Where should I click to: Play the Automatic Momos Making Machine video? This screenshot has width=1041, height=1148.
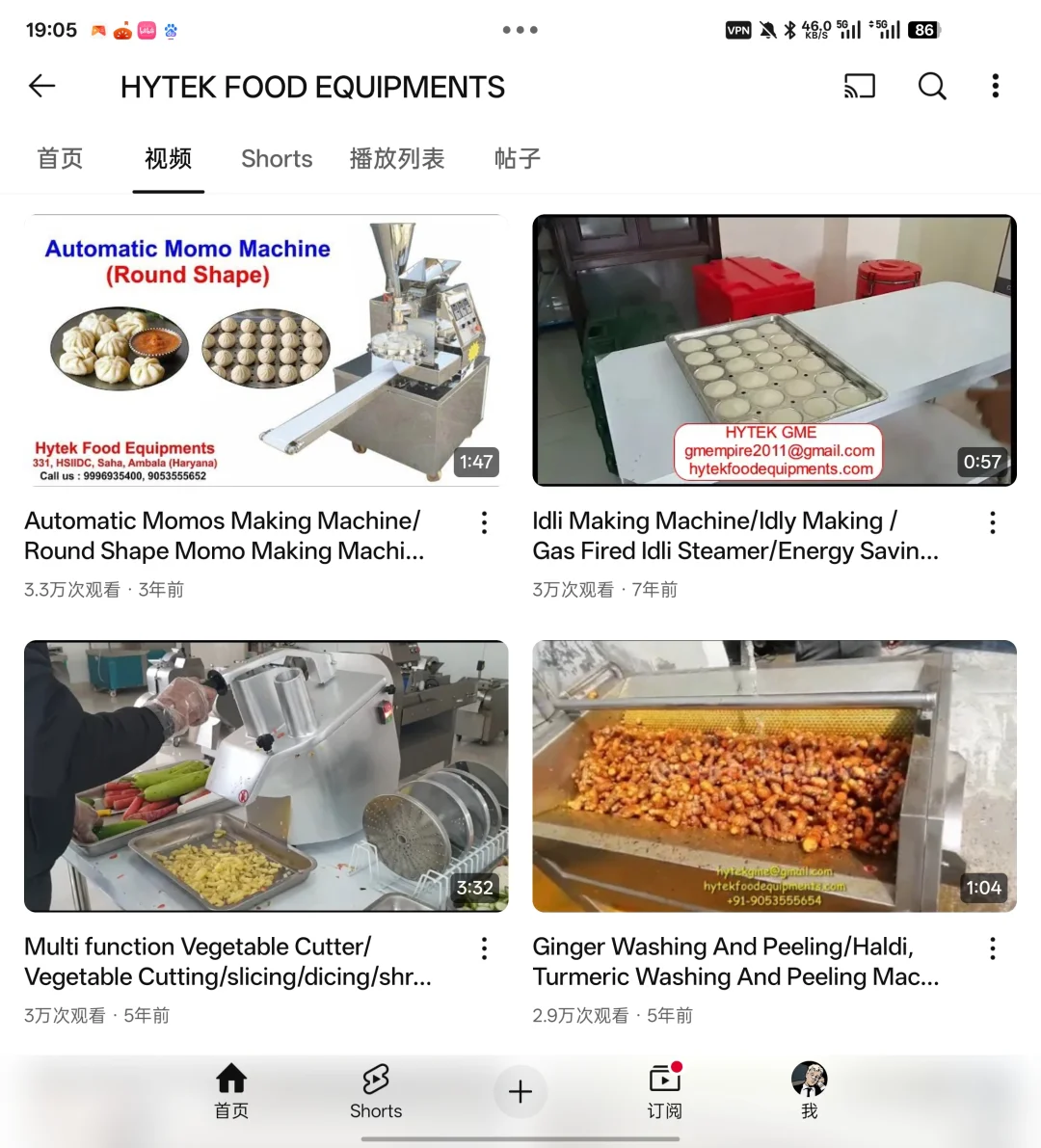pos(265,351)
